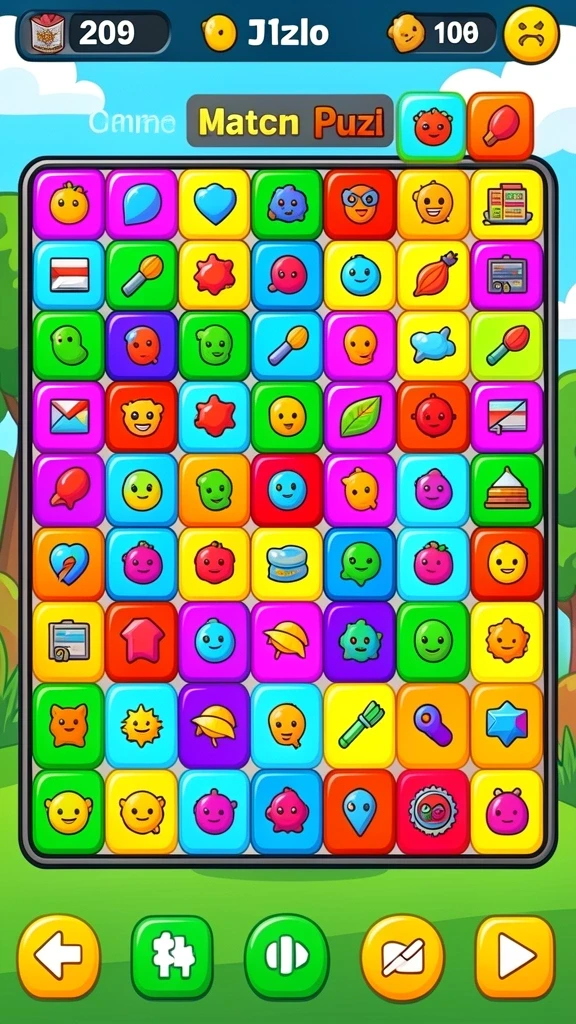Tap the red tile with the gear
Viewport: 576px width, 1024px height.
click(x=432, y=812)
